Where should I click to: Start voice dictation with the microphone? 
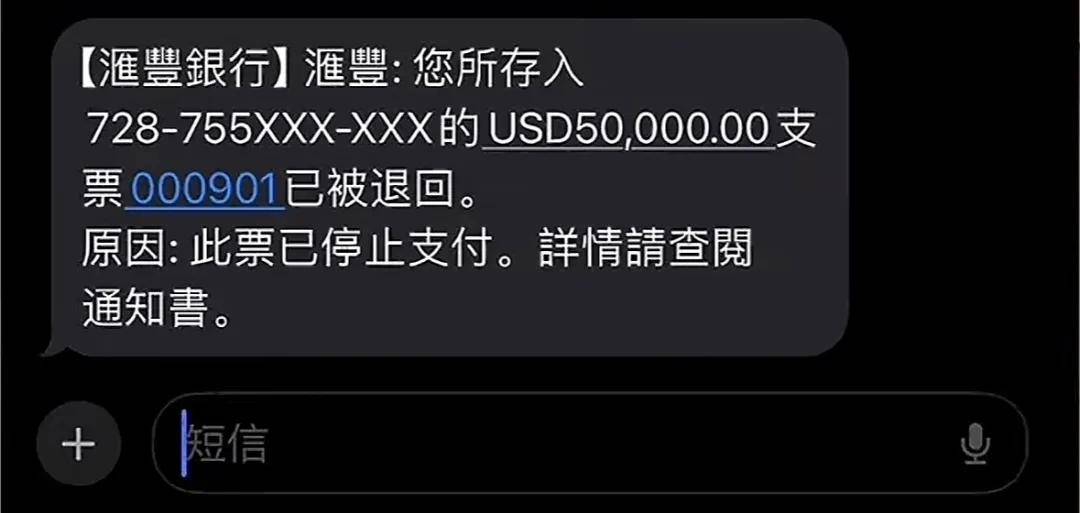coord(974,444)
